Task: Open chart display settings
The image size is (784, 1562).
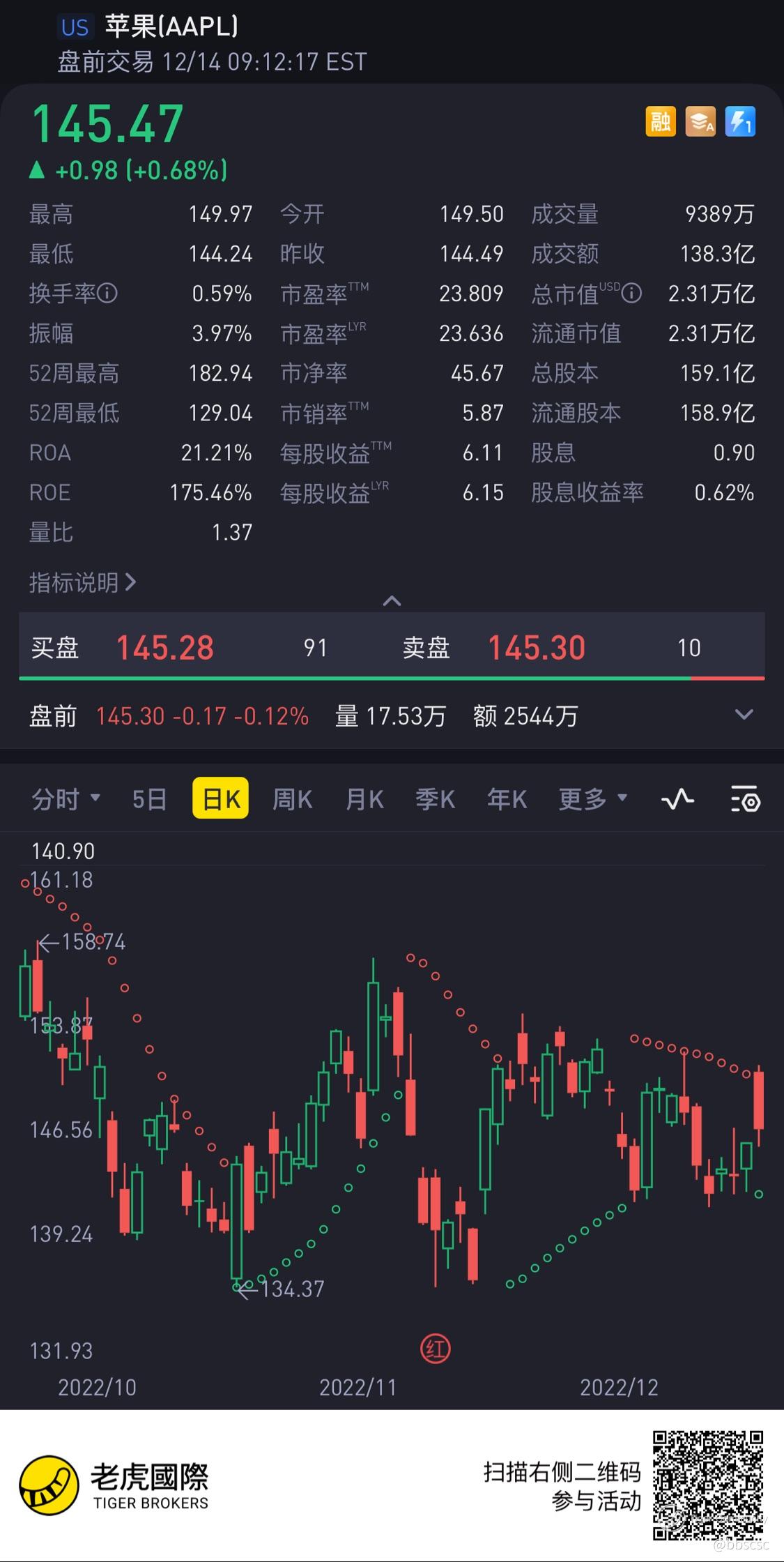Action: point(745,799)
